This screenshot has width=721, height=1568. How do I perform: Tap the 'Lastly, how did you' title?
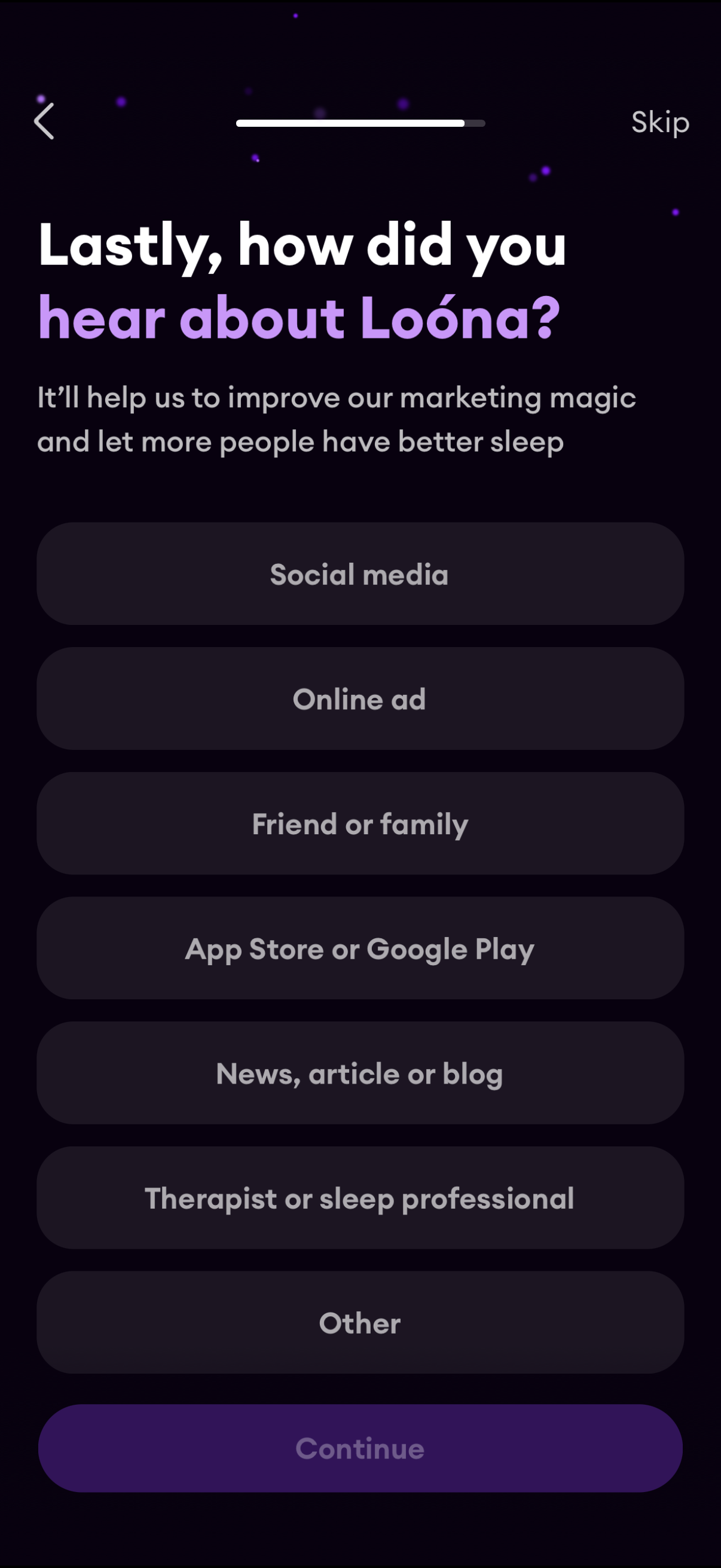point(303,246)
